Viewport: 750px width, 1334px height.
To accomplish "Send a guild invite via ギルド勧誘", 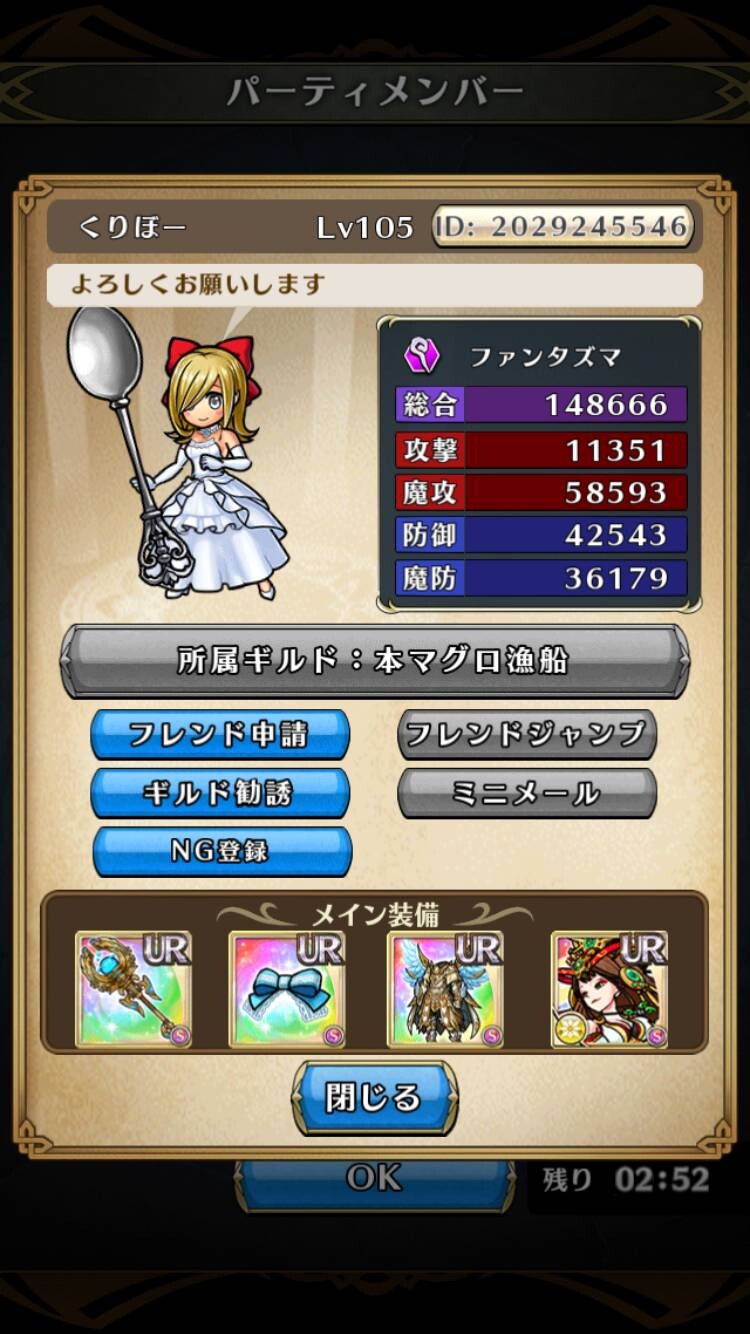I will [x=220, y=793].
